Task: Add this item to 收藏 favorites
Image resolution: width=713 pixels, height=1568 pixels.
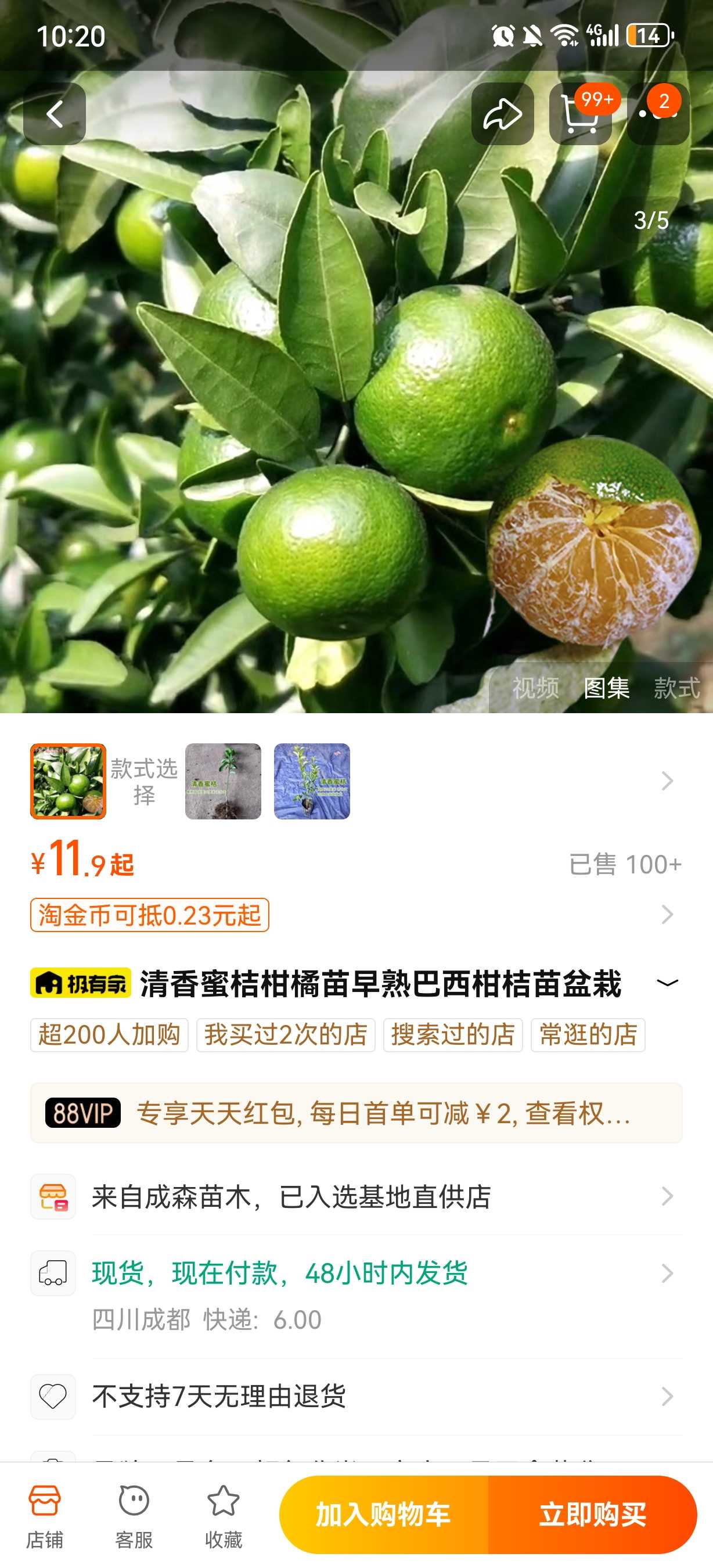Action: coord(224,1515)
